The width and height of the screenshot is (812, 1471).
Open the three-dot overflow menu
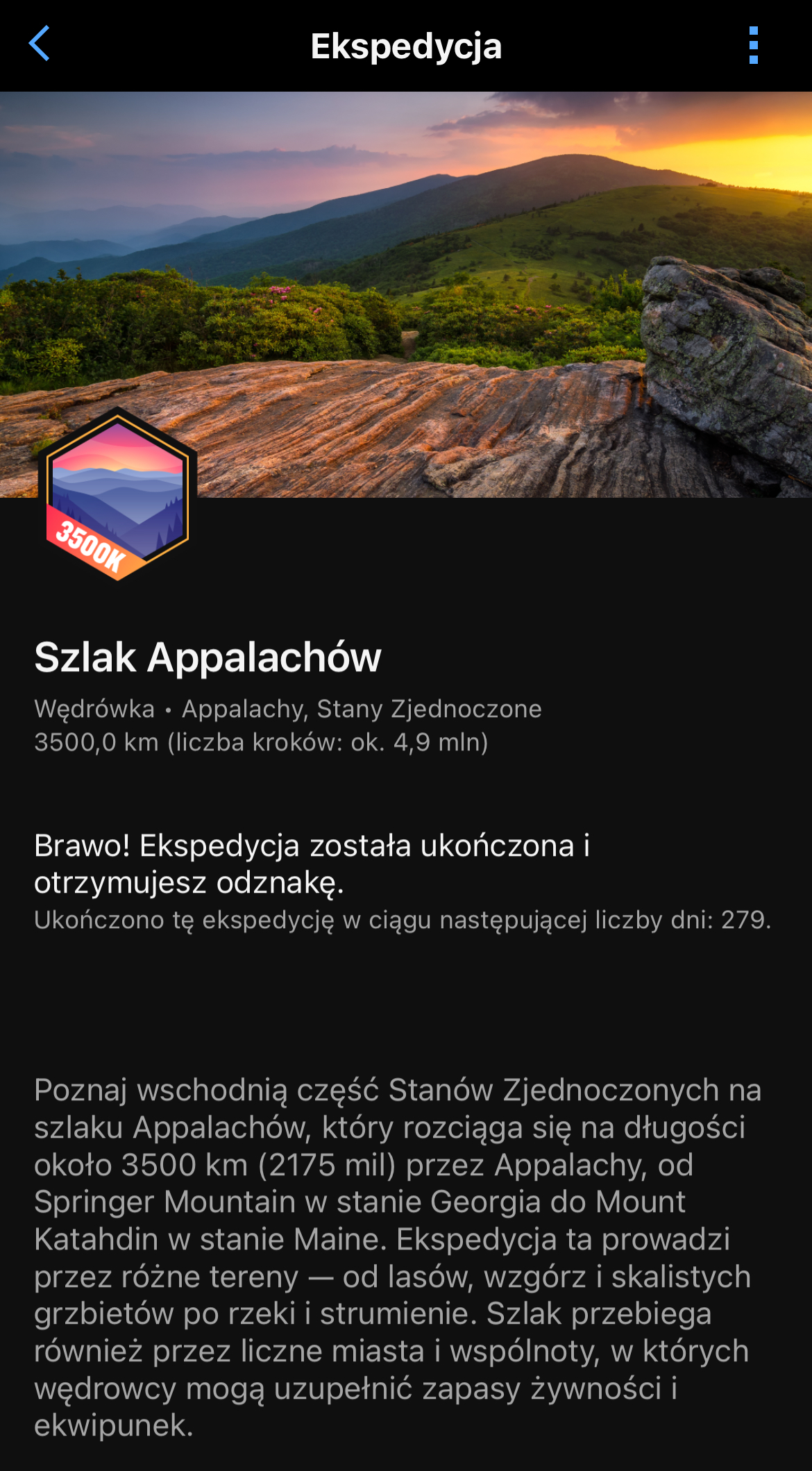click(x=753, y=46)
